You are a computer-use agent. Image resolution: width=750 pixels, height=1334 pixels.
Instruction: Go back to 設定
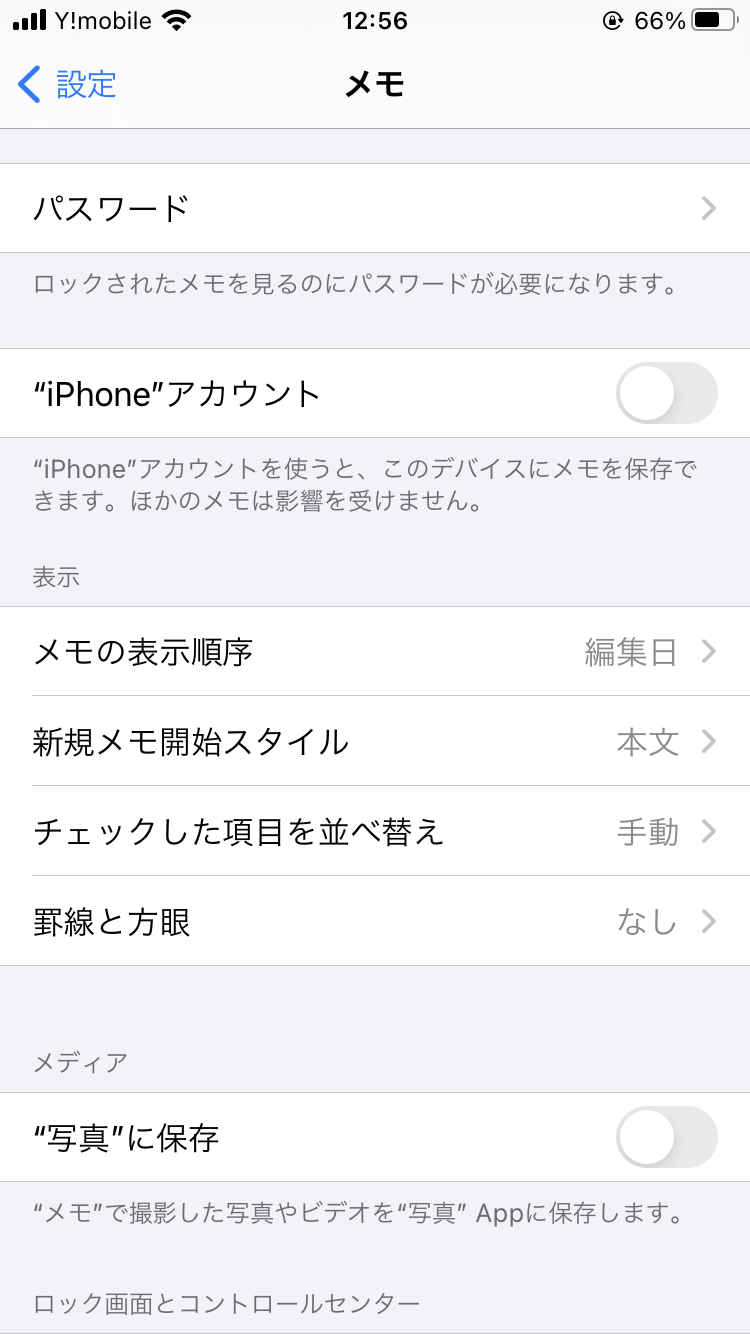point(68,84)
